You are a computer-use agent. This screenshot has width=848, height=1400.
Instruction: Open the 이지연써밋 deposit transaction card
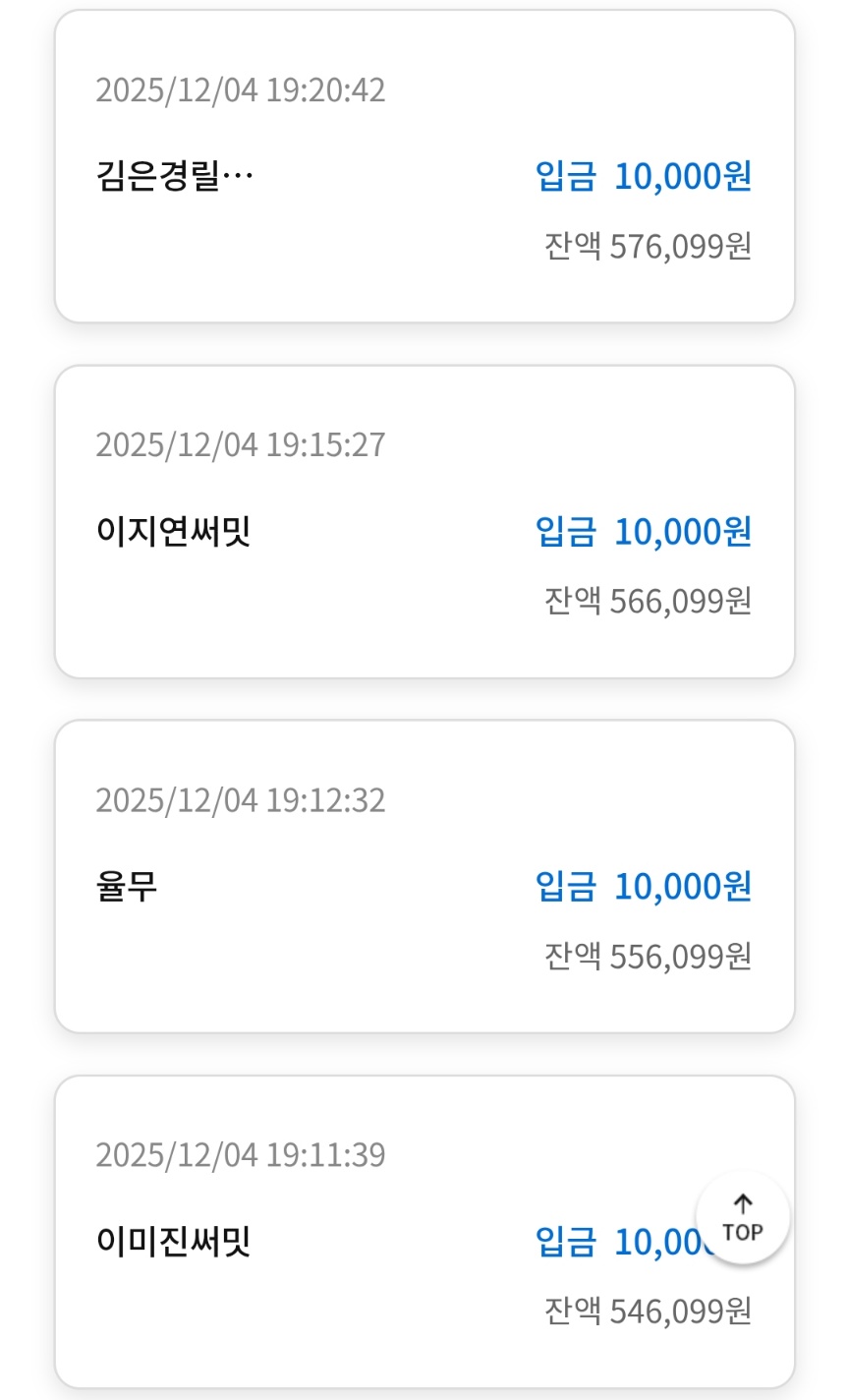424,522
